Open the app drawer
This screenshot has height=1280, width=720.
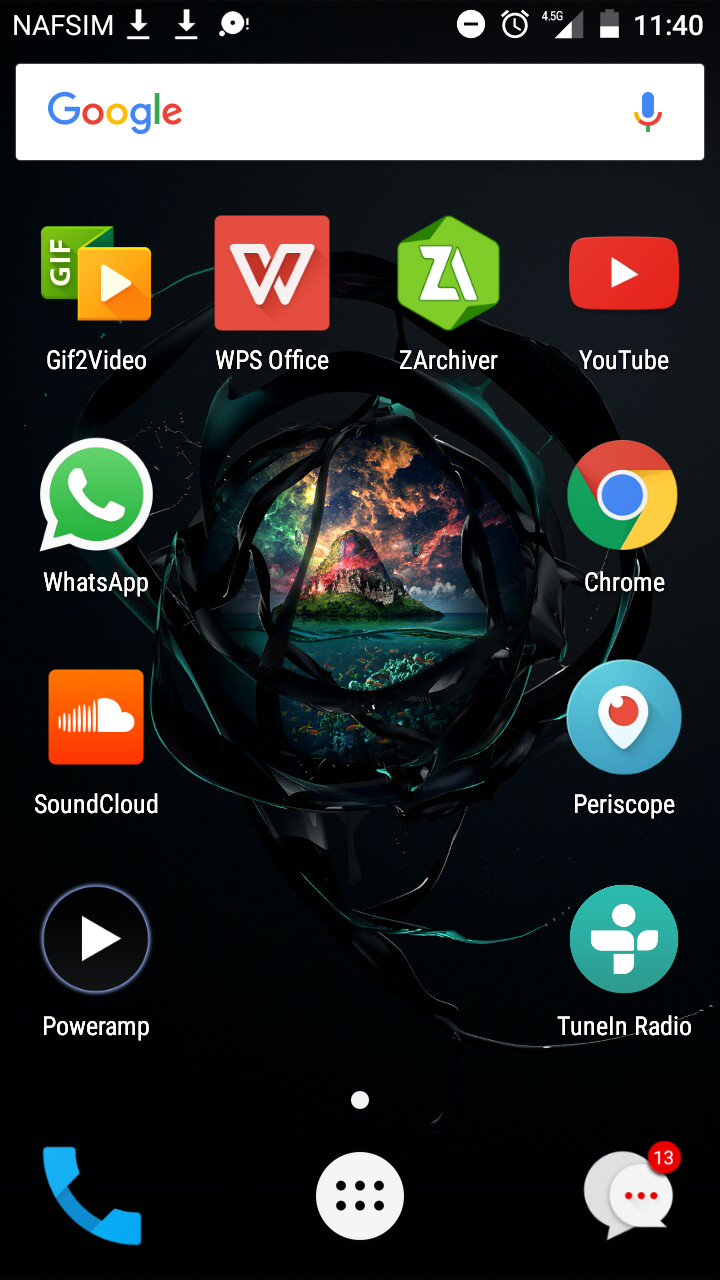pos(360,1196)
